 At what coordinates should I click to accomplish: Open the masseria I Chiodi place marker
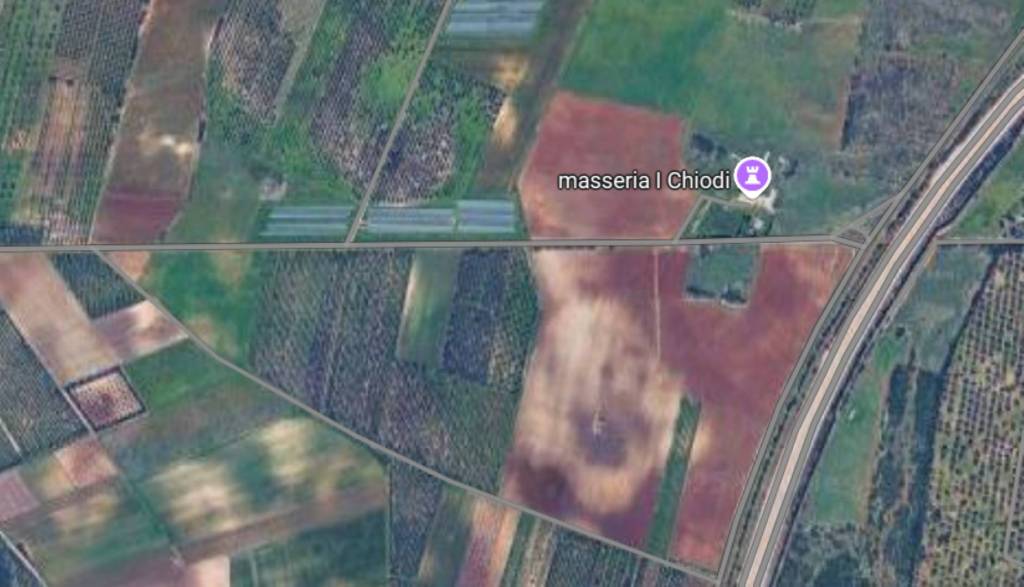pyautogui.click(x=752, y=176)
